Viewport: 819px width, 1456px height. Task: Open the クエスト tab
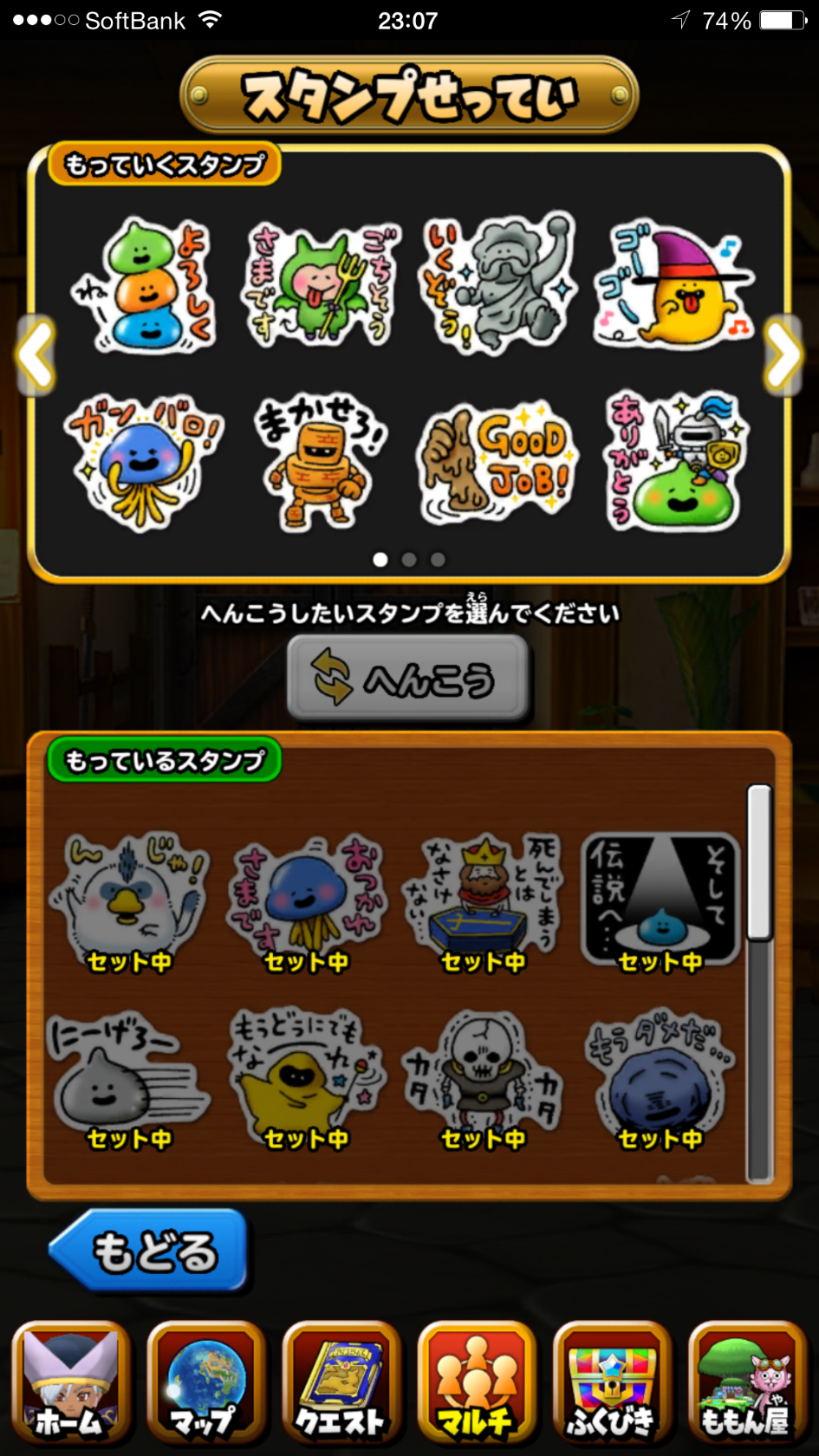(341, 1383)
